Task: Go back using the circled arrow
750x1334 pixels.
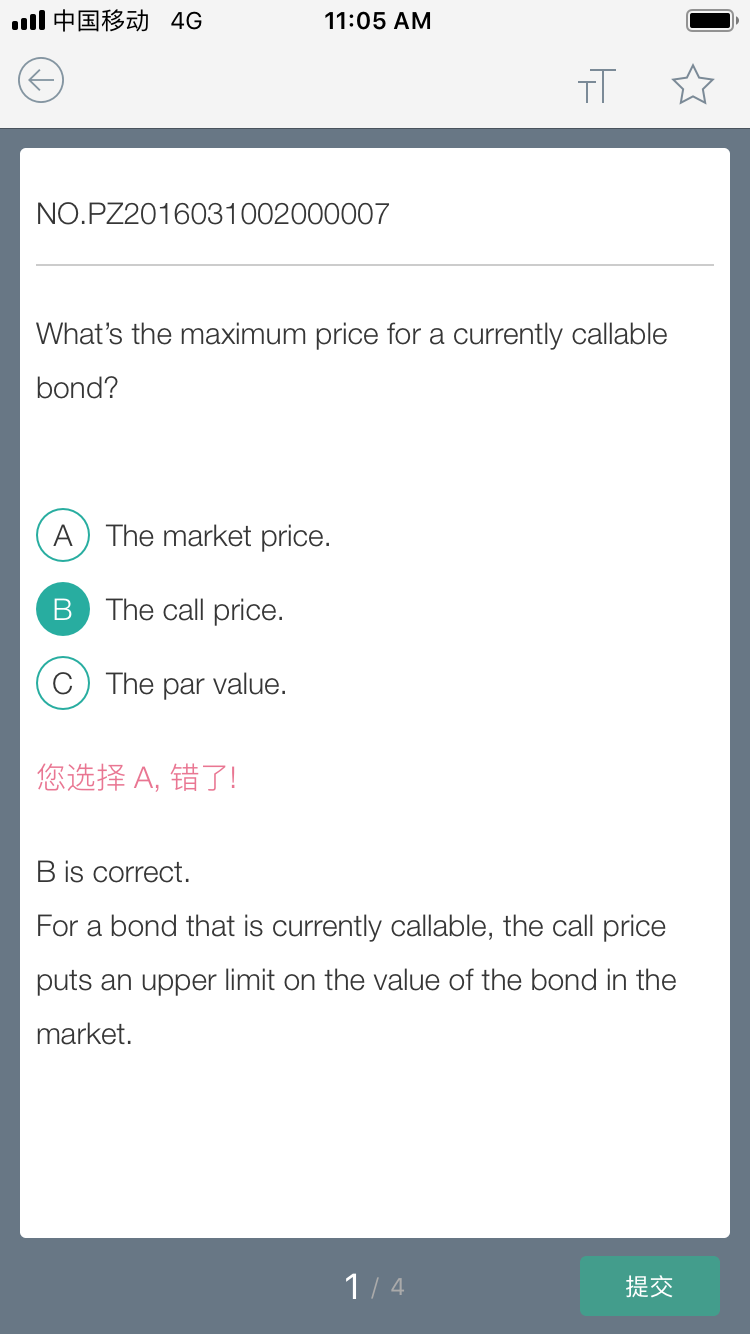Action: click(x=41, y=80)
